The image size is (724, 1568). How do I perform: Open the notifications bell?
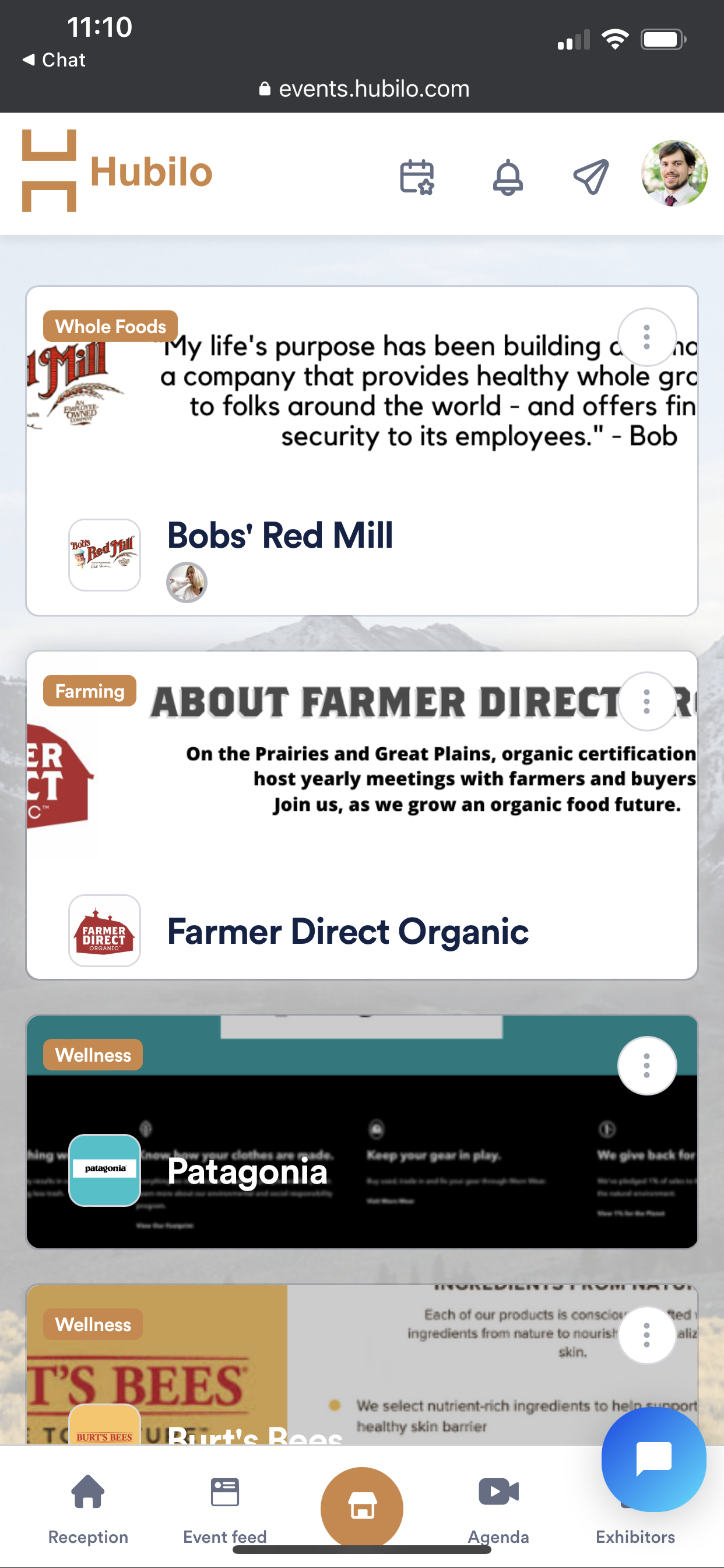[x=507, y=177]
